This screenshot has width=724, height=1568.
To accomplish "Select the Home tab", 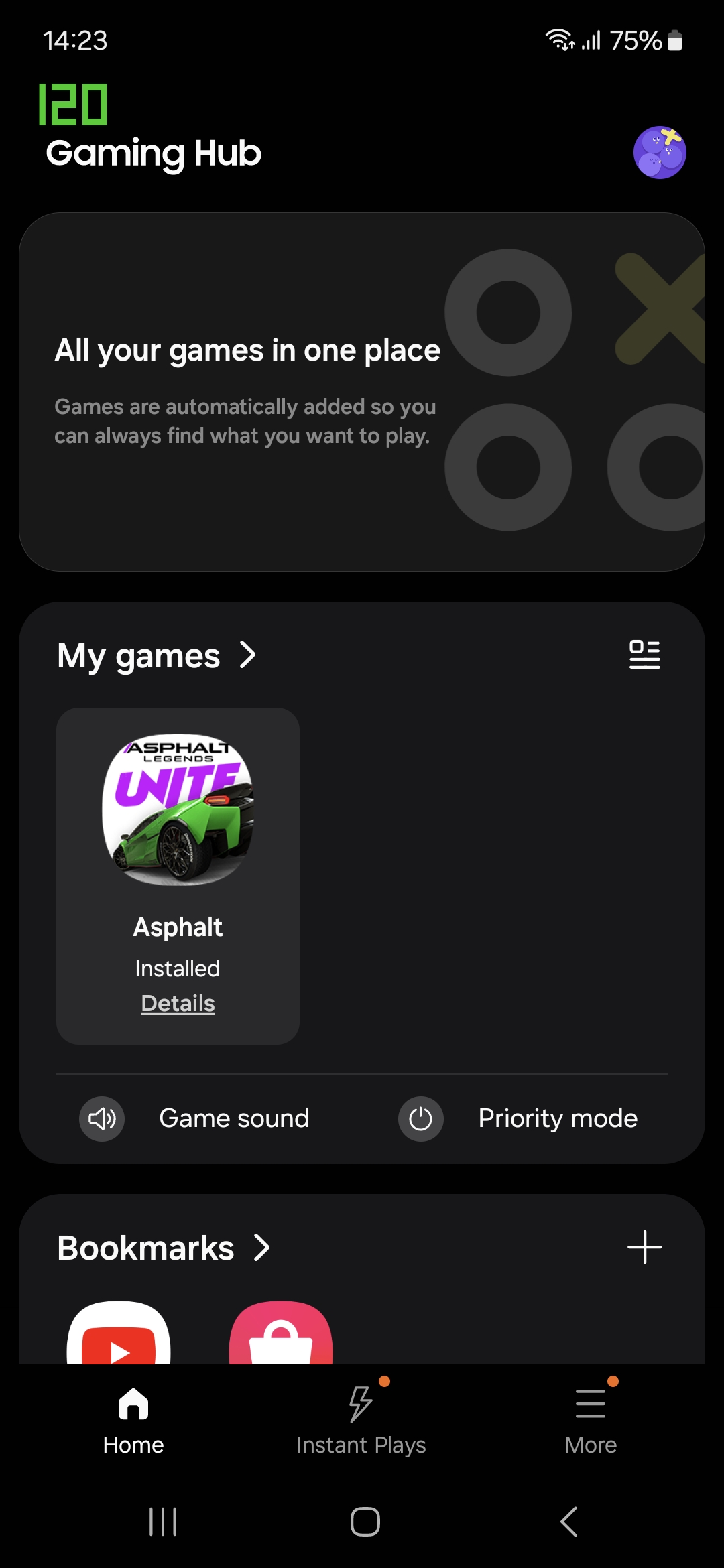I will [133, 1419].
